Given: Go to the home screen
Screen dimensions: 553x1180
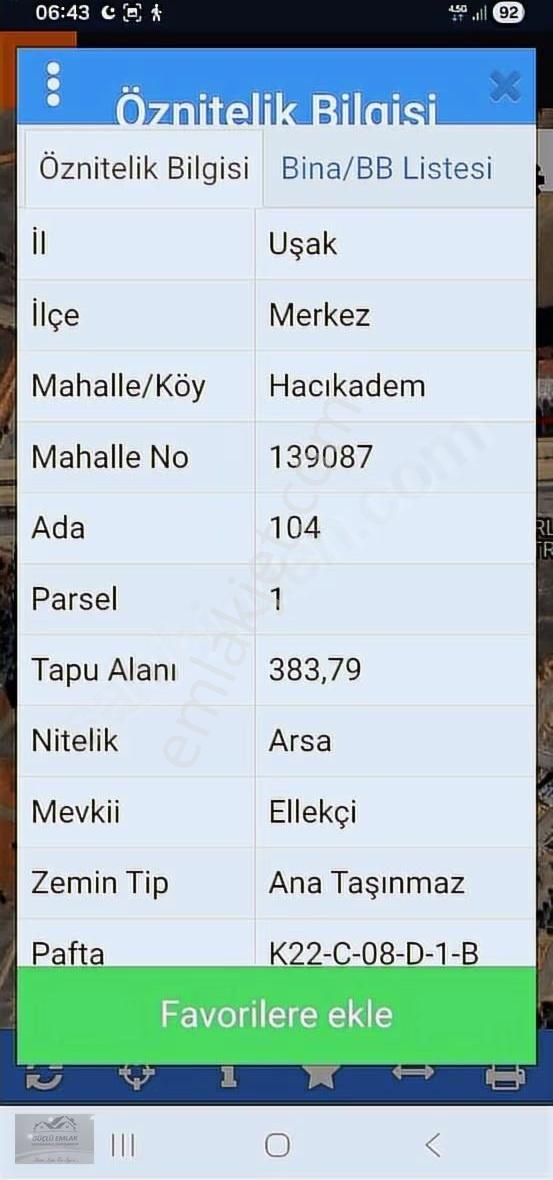Looking at the screenshot, I should (x=277, y=1145).
